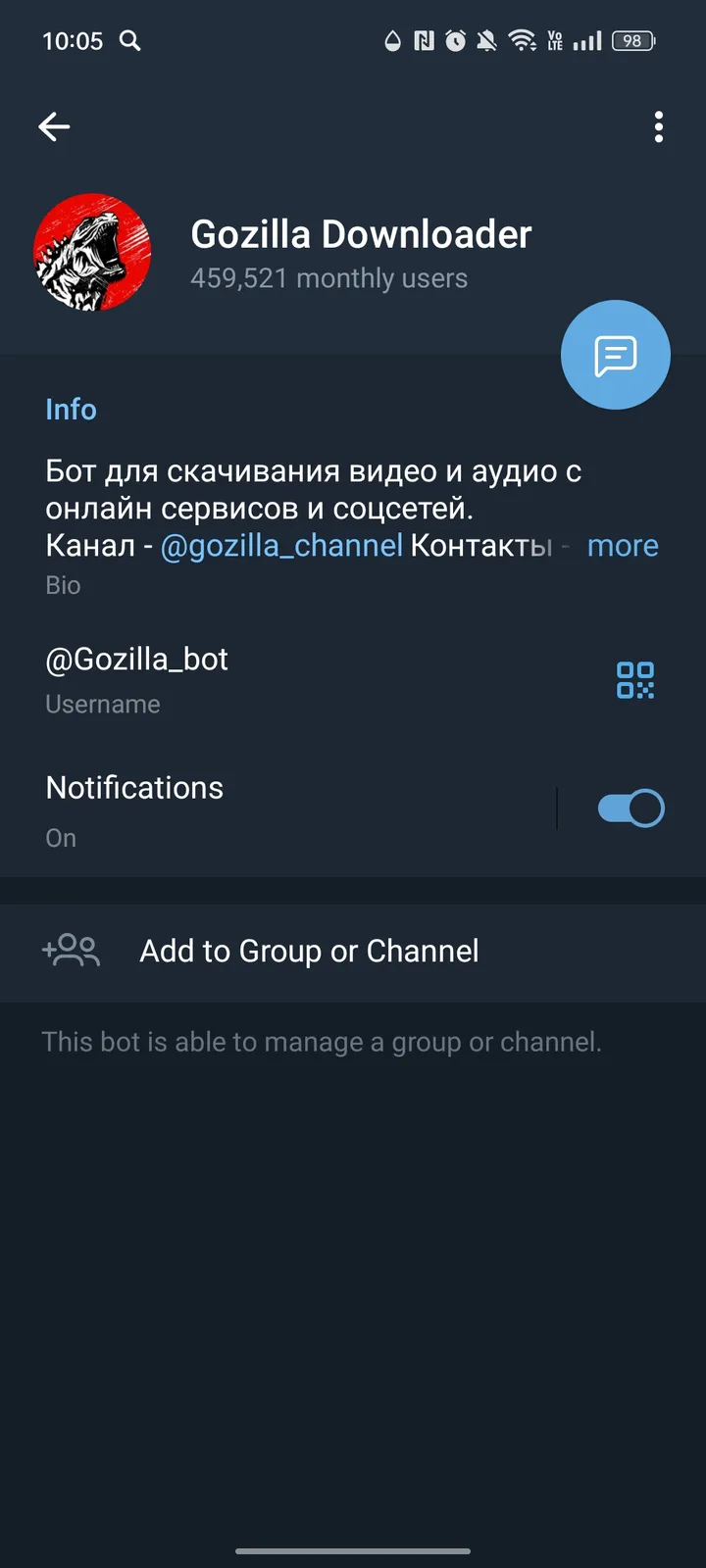This screenshot has width=706, height=1568.
Task: Open the three-dot overflow menu
Action: 658,126
